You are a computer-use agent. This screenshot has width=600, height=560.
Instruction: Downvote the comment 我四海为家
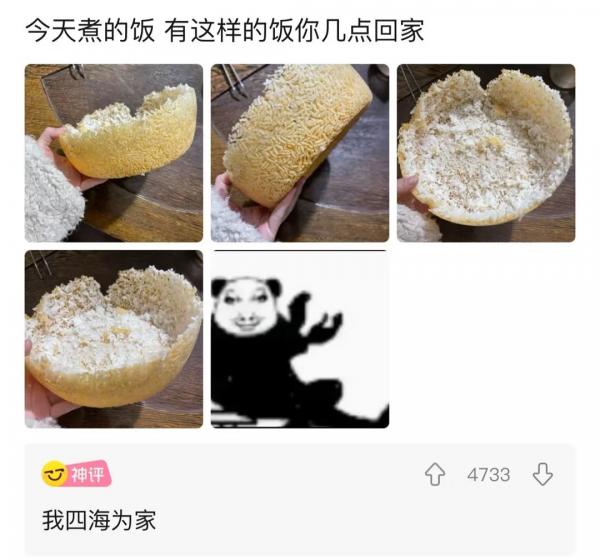coord(542,475)
